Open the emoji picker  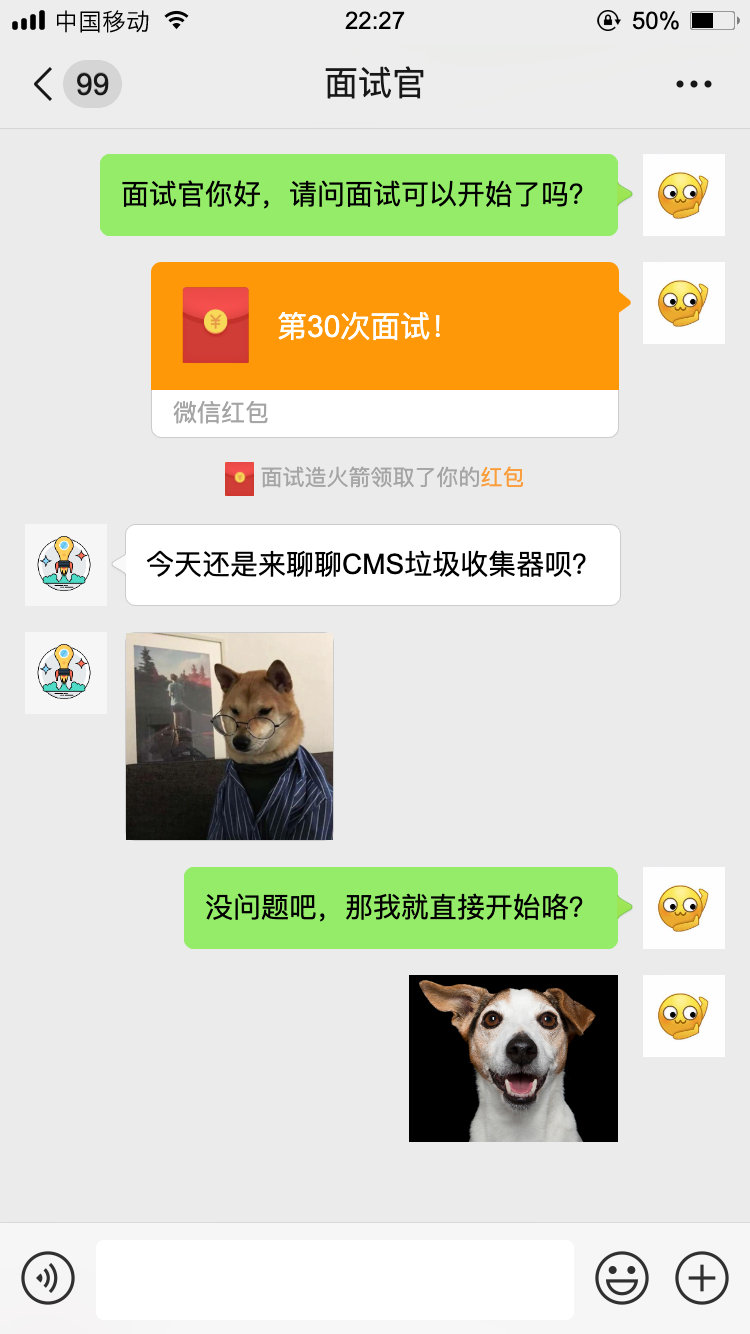coord(622,1278)
